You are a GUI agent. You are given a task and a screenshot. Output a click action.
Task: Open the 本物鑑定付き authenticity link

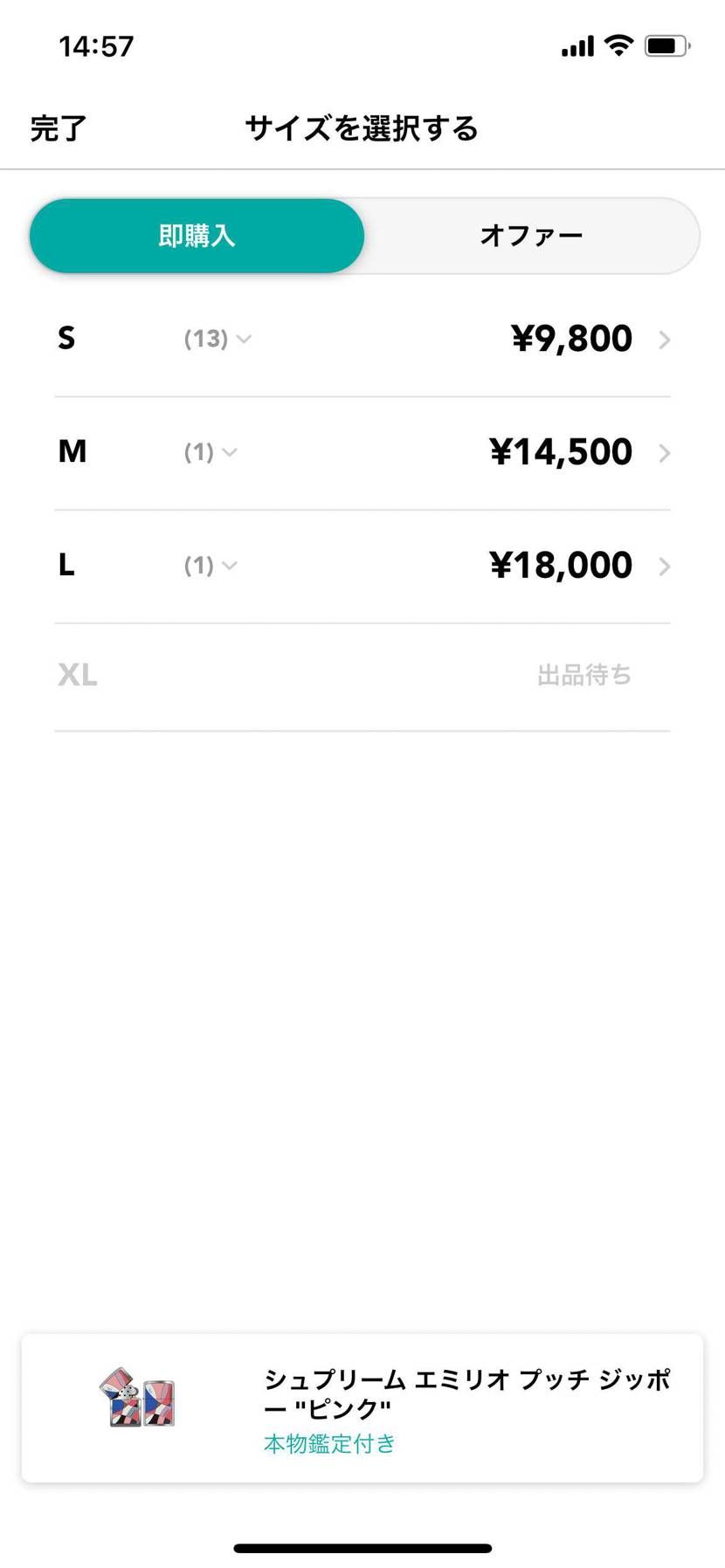pyautogui.click(x=328, y=1444)
